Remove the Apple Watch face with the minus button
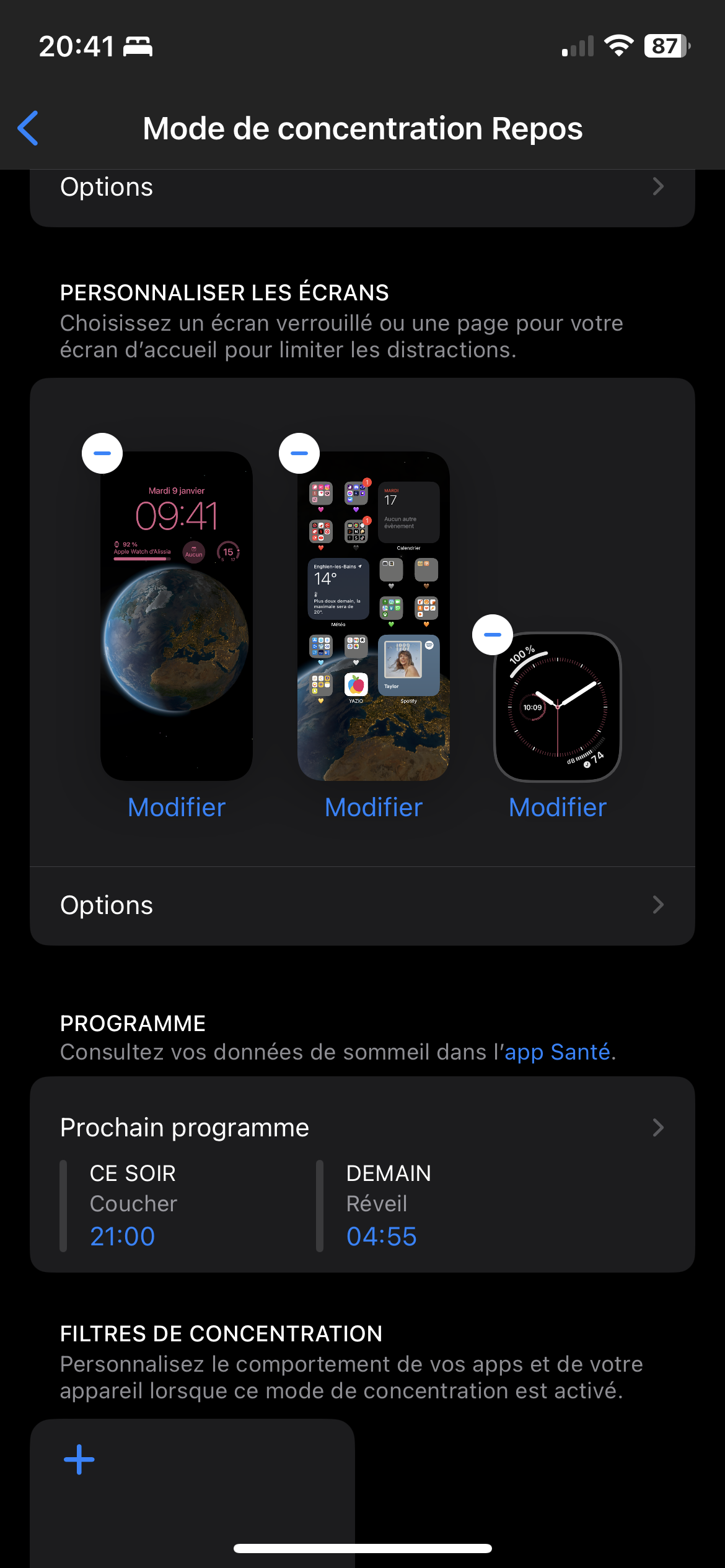The image size is (725, 1568). click(x=493, y=635)
